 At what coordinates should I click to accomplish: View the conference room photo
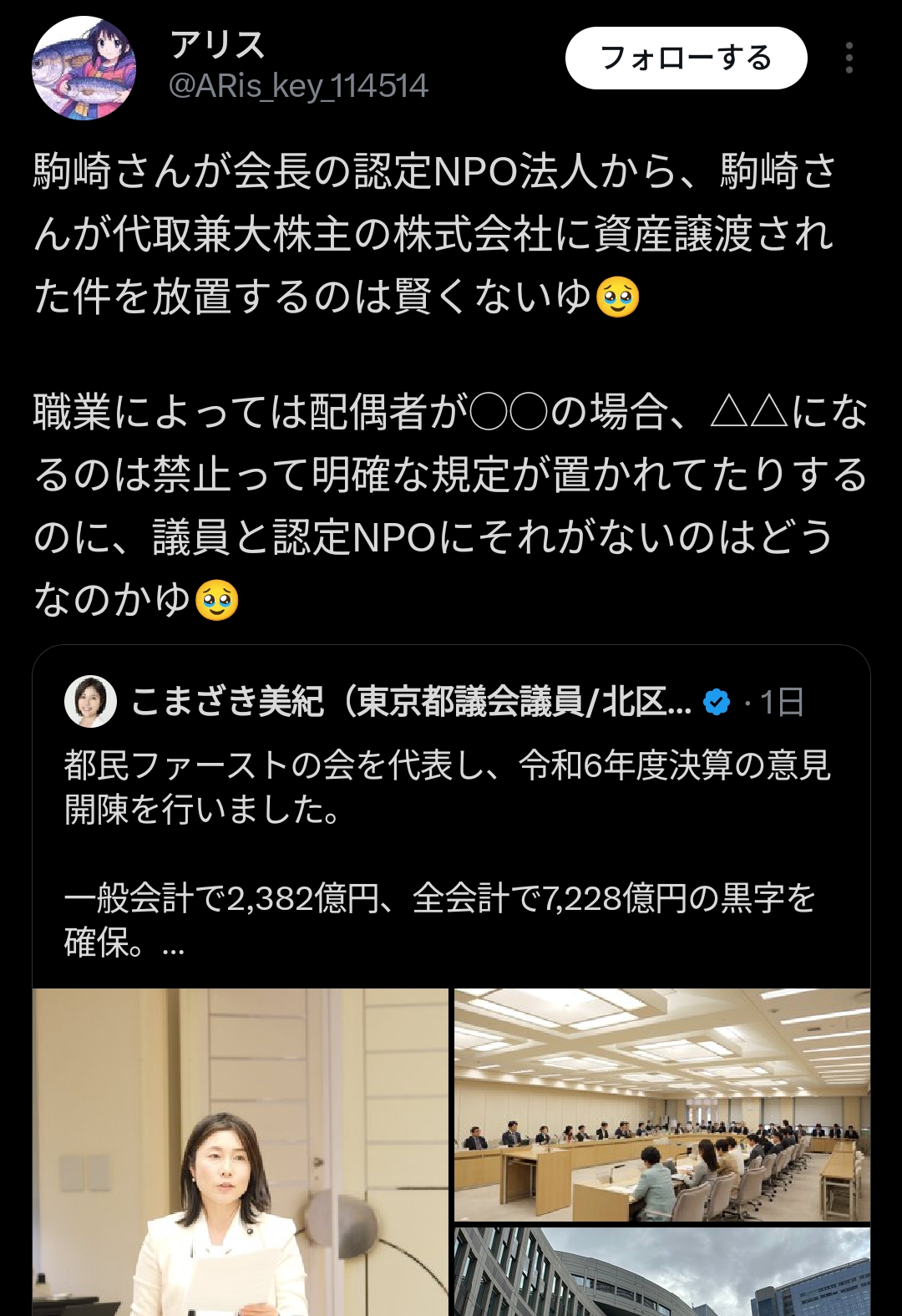click(x=661, y=1105)
